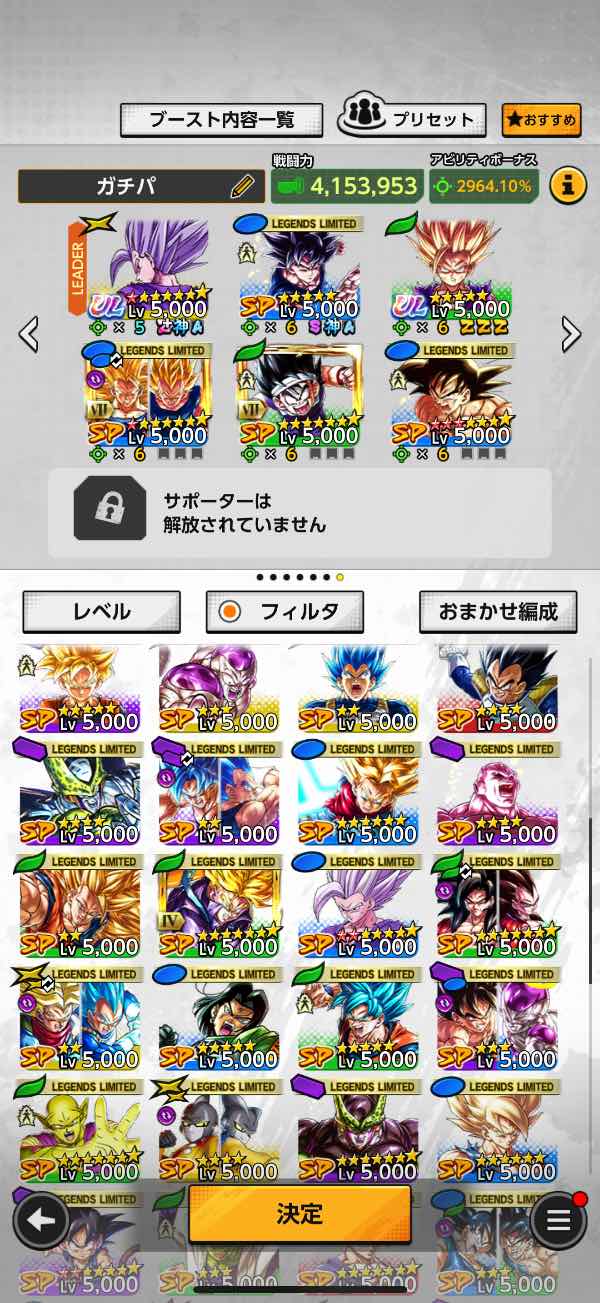Viewport: 600px width, 1303px height.
Task: Tap おまかせ編成 auto-formation
Action: [x=498, y=612]
